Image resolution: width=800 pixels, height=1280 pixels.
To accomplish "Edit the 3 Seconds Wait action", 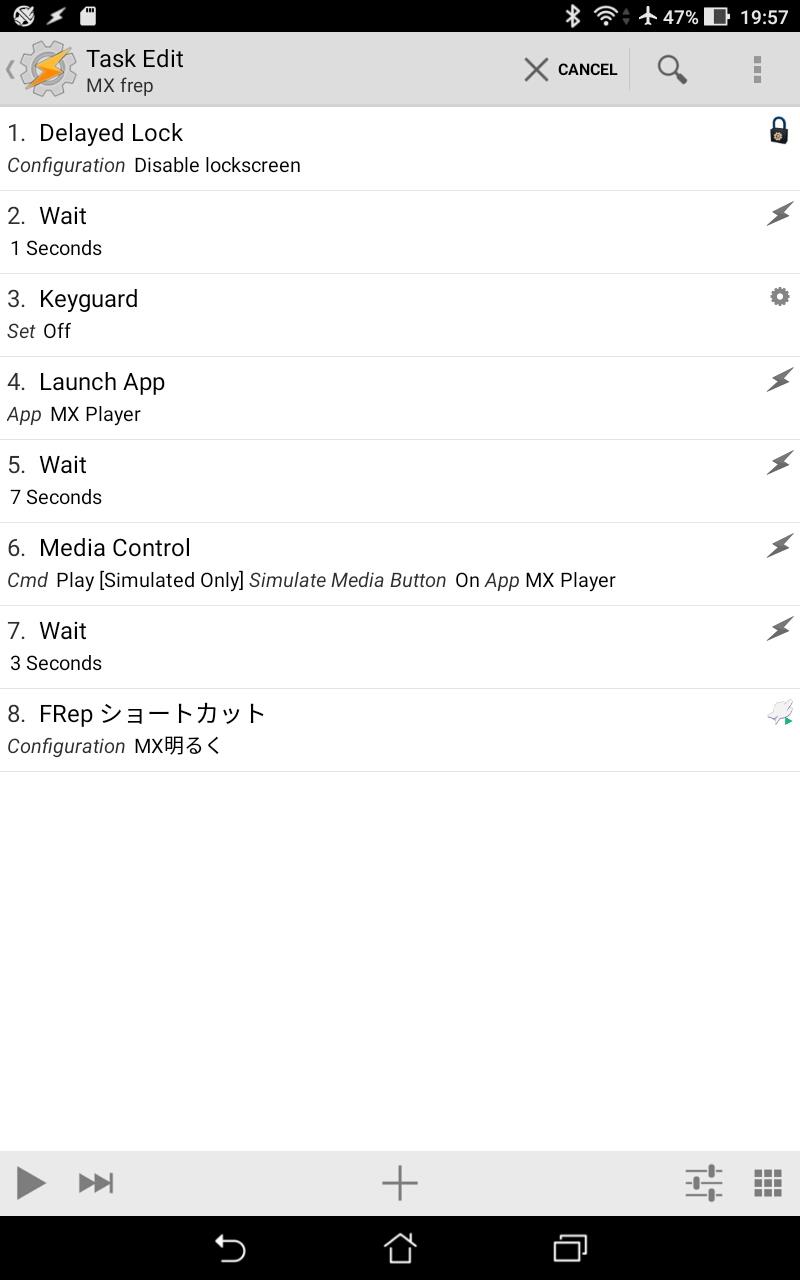I will click(x=400, y=647).
